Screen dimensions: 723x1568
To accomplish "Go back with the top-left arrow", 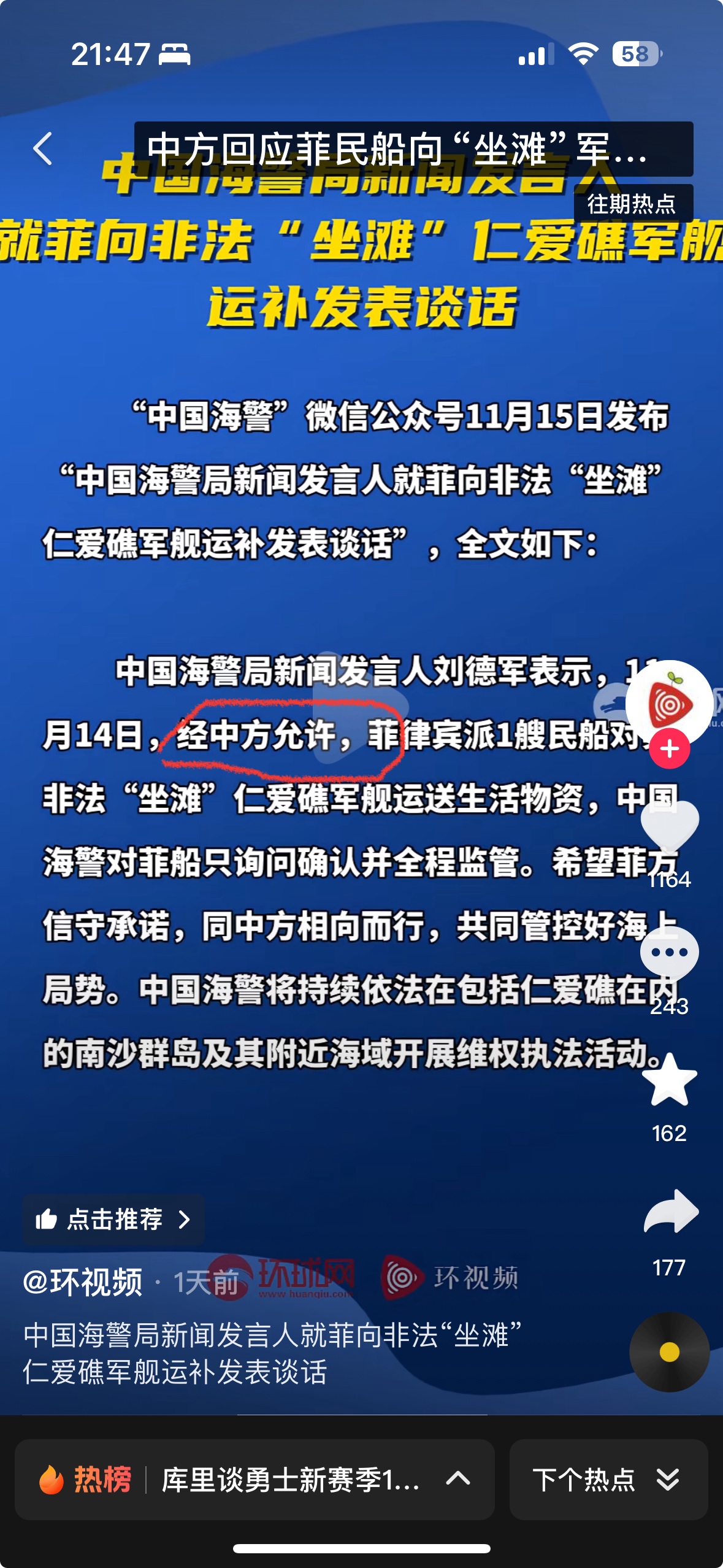I will [x=43, y=149].
